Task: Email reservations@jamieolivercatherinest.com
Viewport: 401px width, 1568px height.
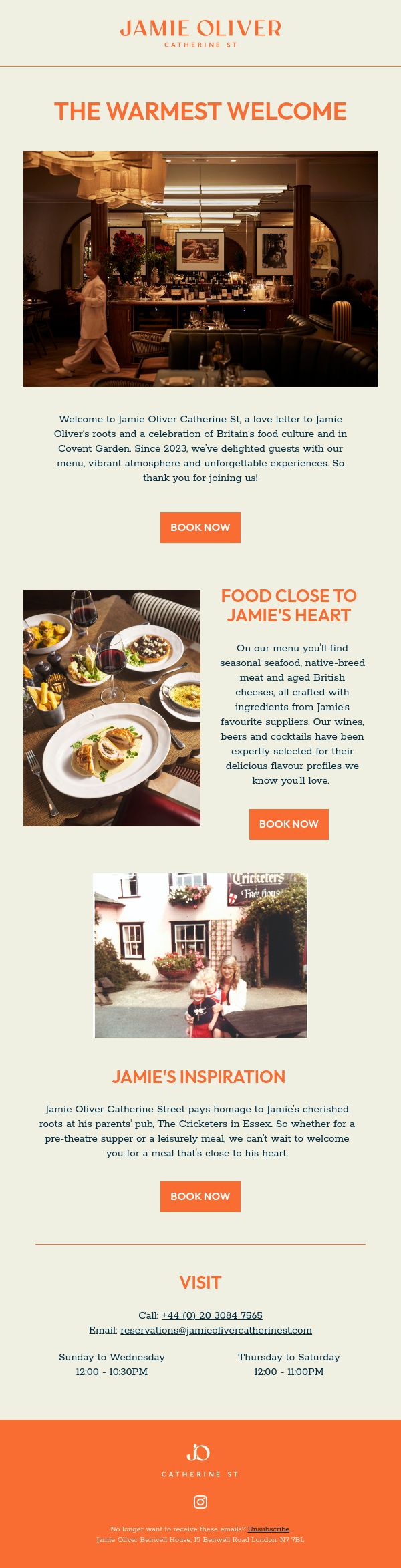Action: 216,1330
